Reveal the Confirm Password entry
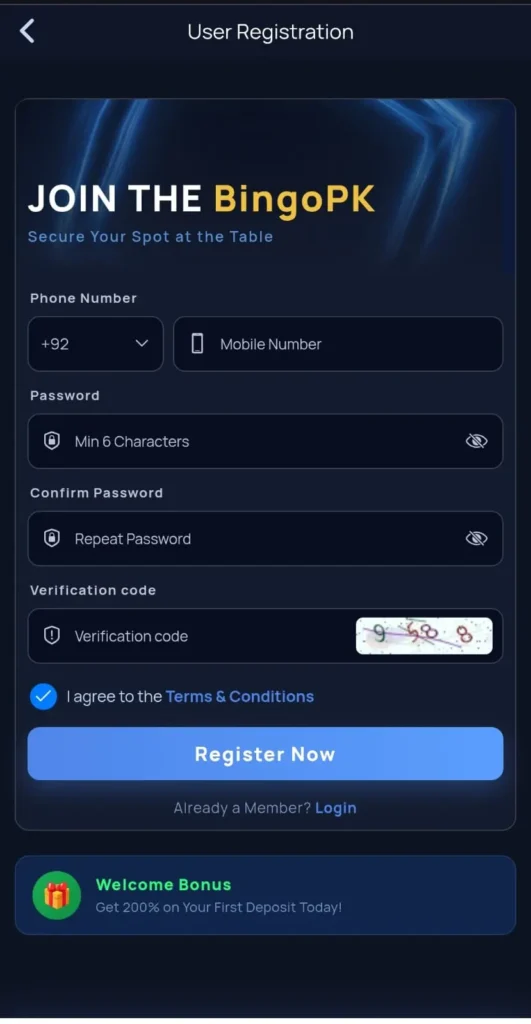531x1024 pixels. click(476, 538)
